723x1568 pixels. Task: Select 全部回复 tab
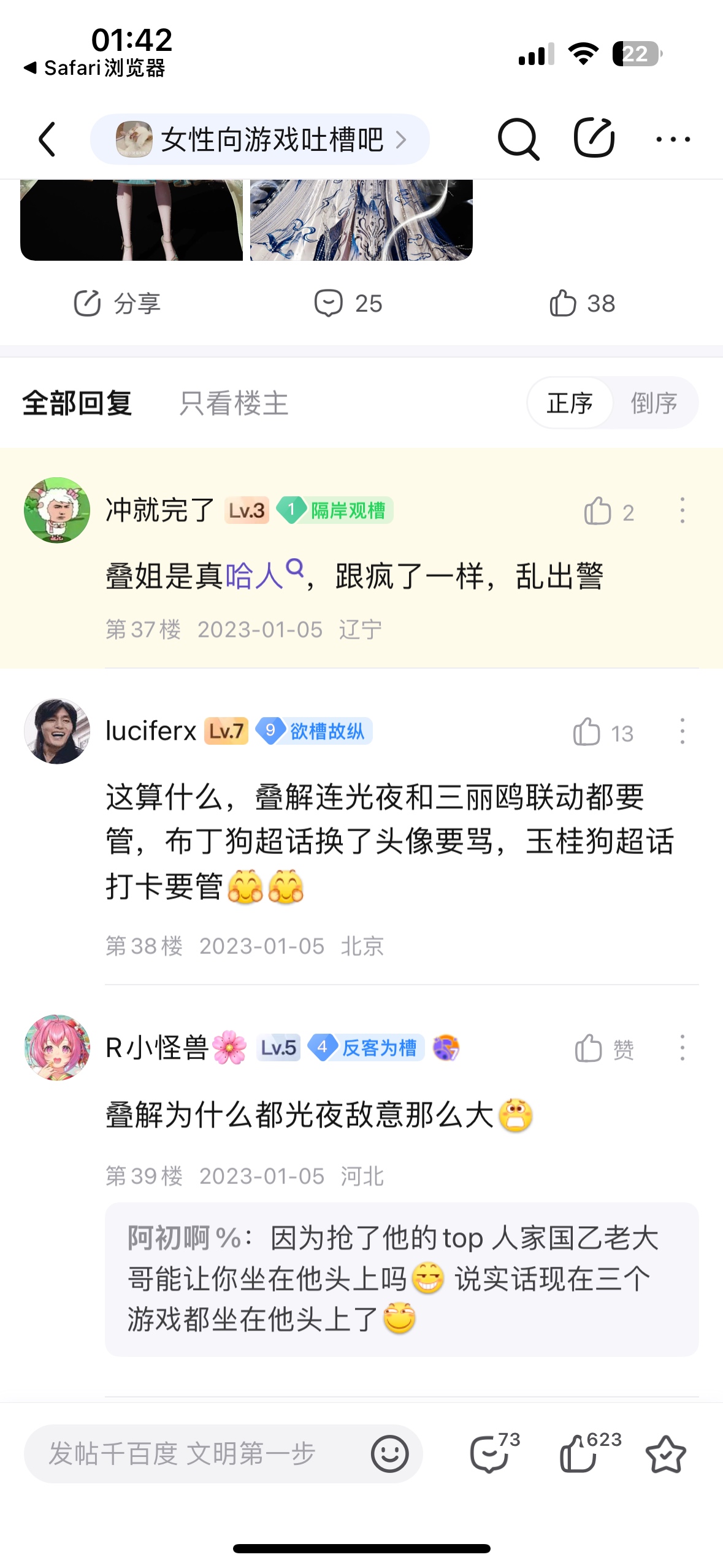tap(77, 404)
